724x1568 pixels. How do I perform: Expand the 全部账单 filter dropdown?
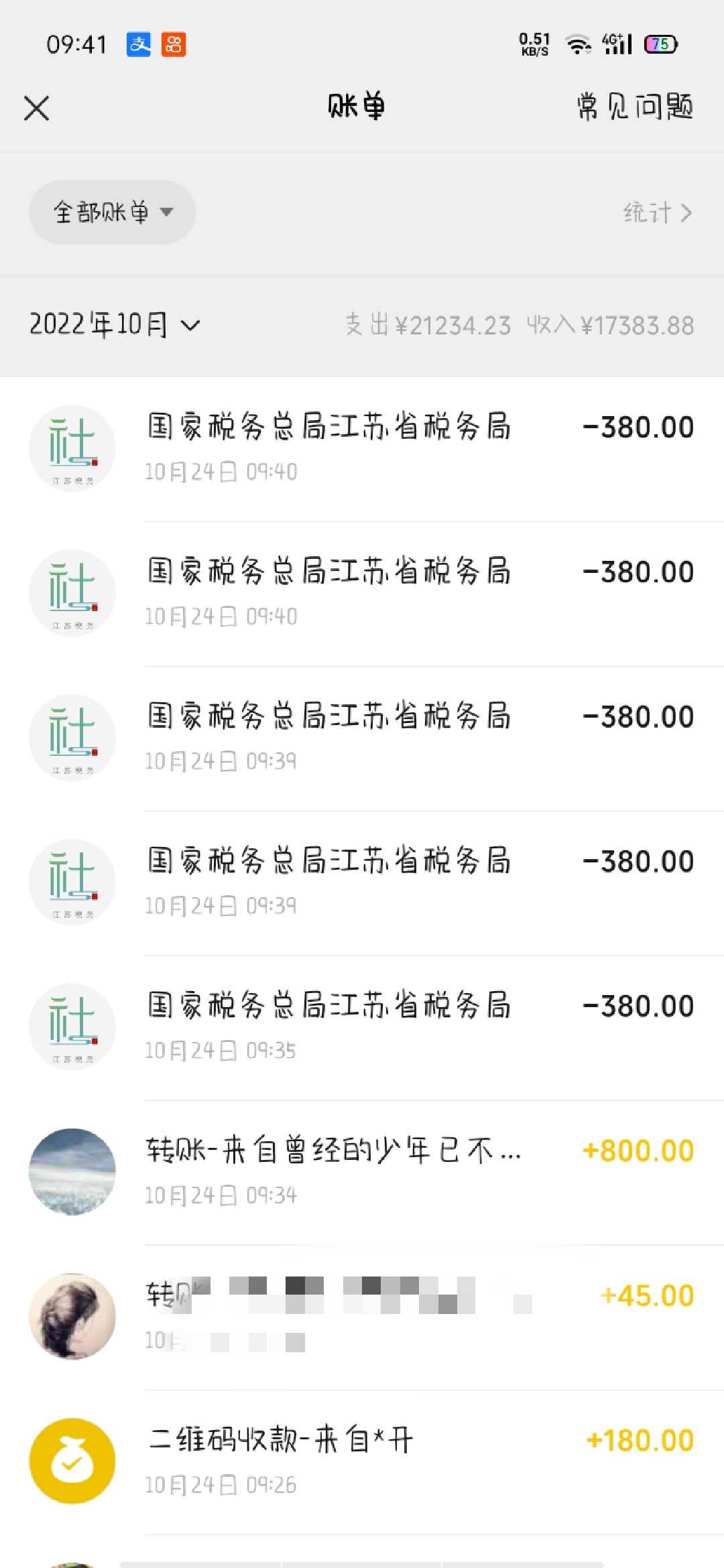(x=112, y=212)
